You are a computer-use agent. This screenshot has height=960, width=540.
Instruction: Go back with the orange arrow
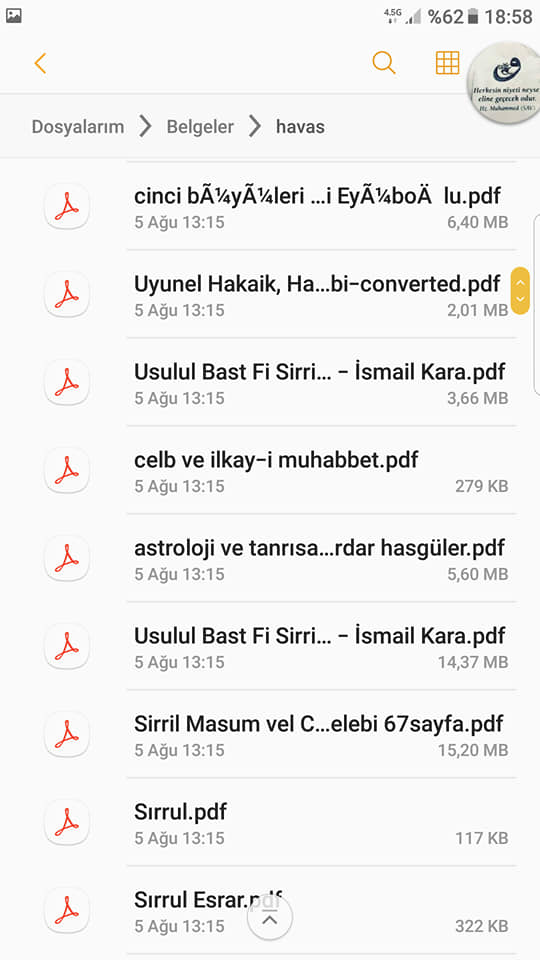coord(40,63)
